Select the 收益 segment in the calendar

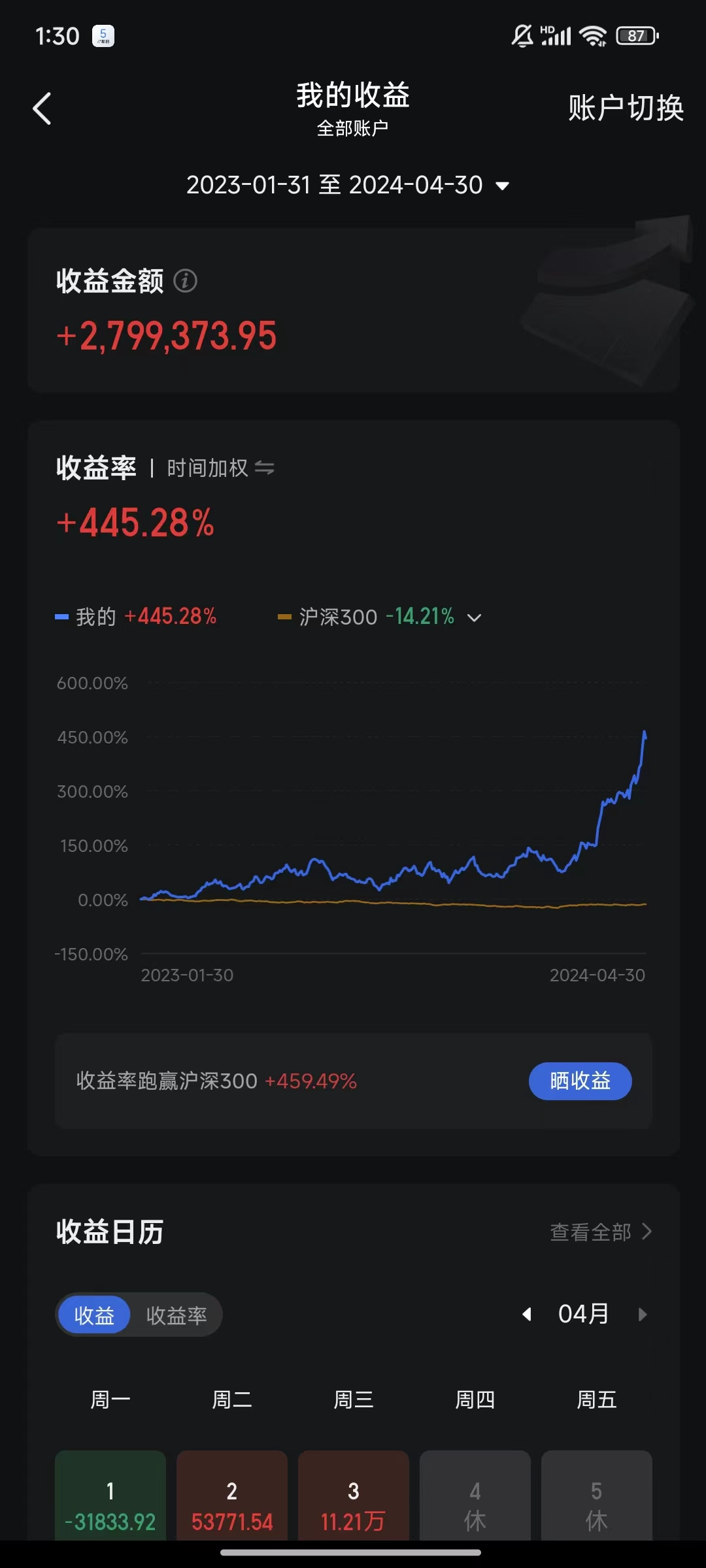coord(94,1315)
